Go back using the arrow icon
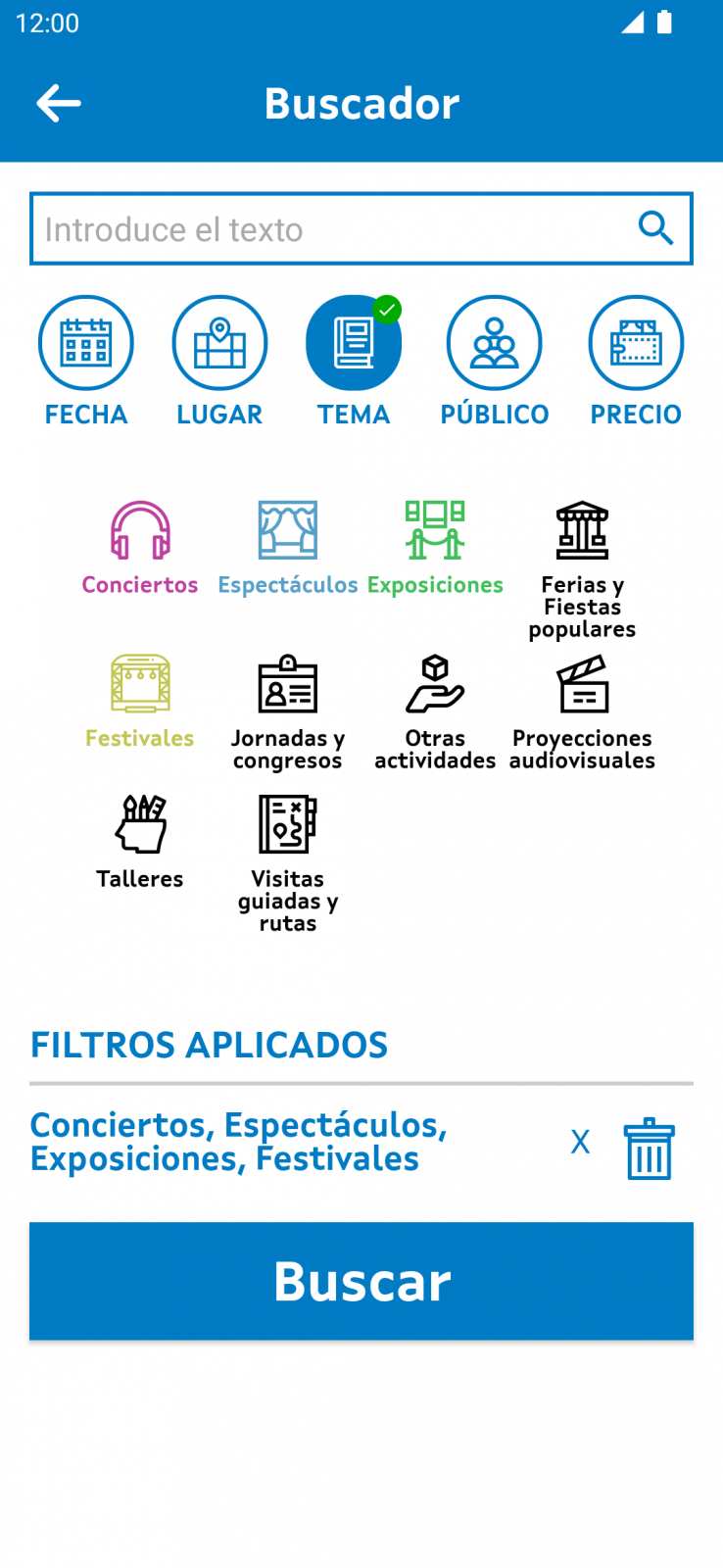This screenshot has height=1568, width=723. pos(59,104)
